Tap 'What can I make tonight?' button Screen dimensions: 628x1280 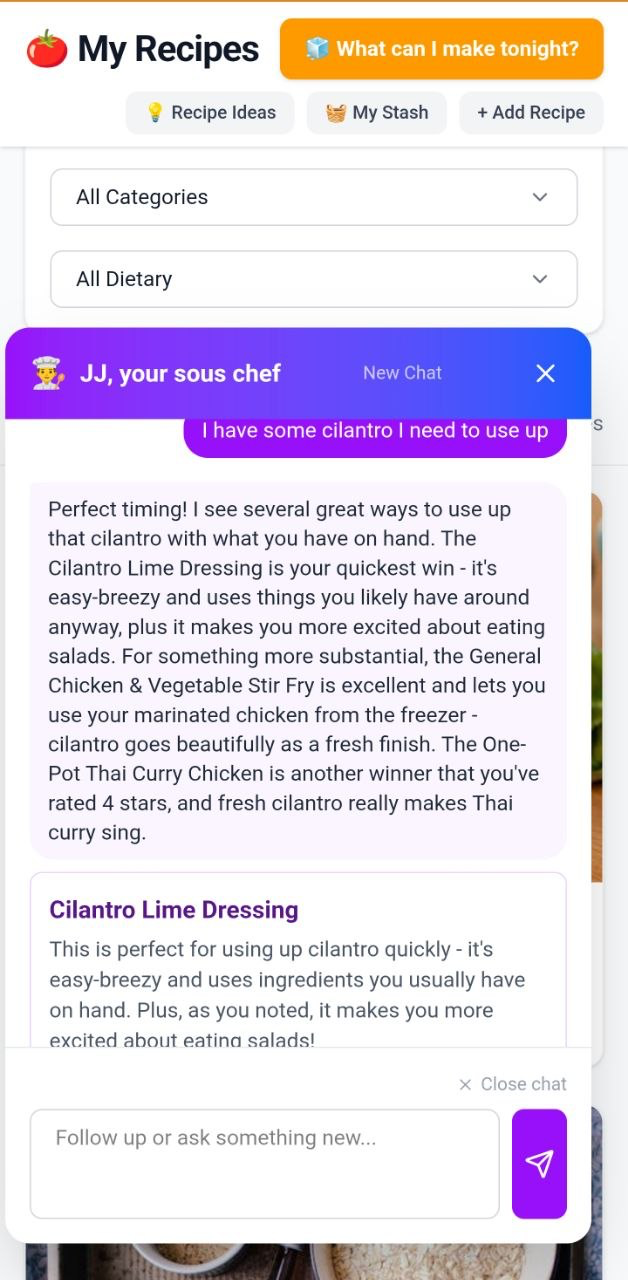[441, 48]
